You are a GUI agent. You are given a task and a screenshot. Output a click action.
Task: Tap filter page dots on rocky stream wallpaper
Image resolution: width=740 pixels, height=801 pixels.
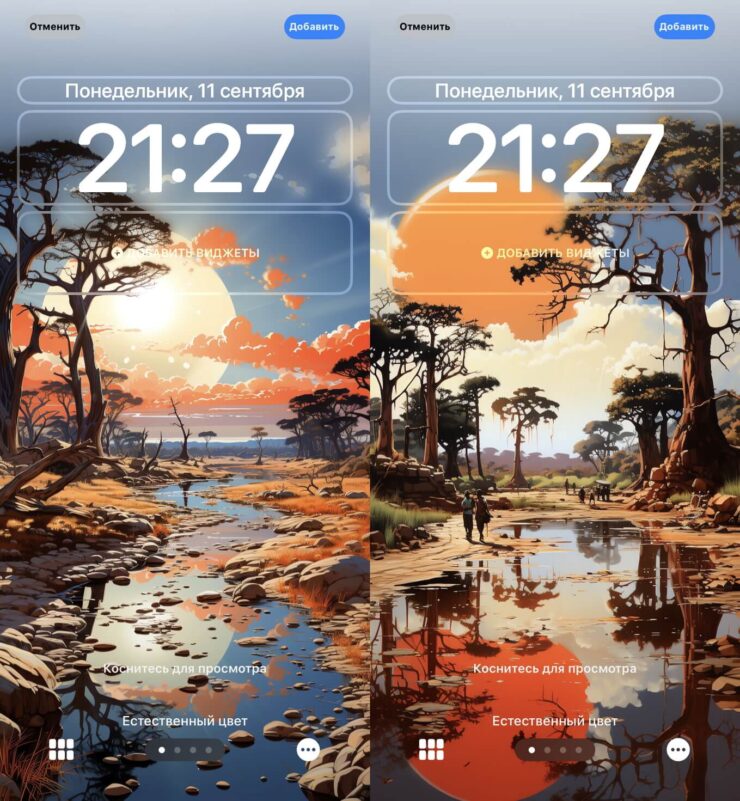(x=185, y=750)
